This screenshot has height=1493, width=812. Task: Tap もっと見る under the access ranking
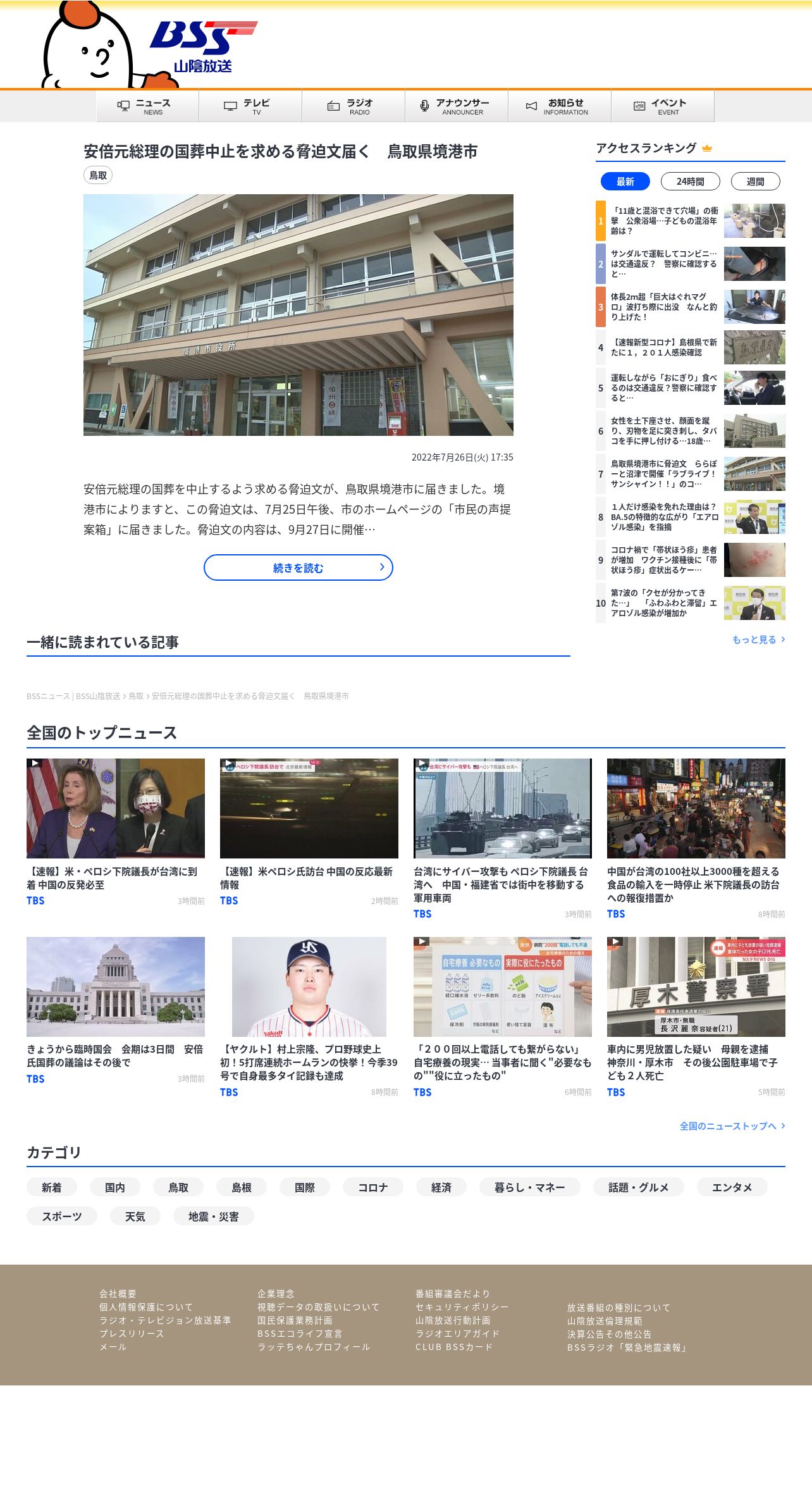point(758,640)
